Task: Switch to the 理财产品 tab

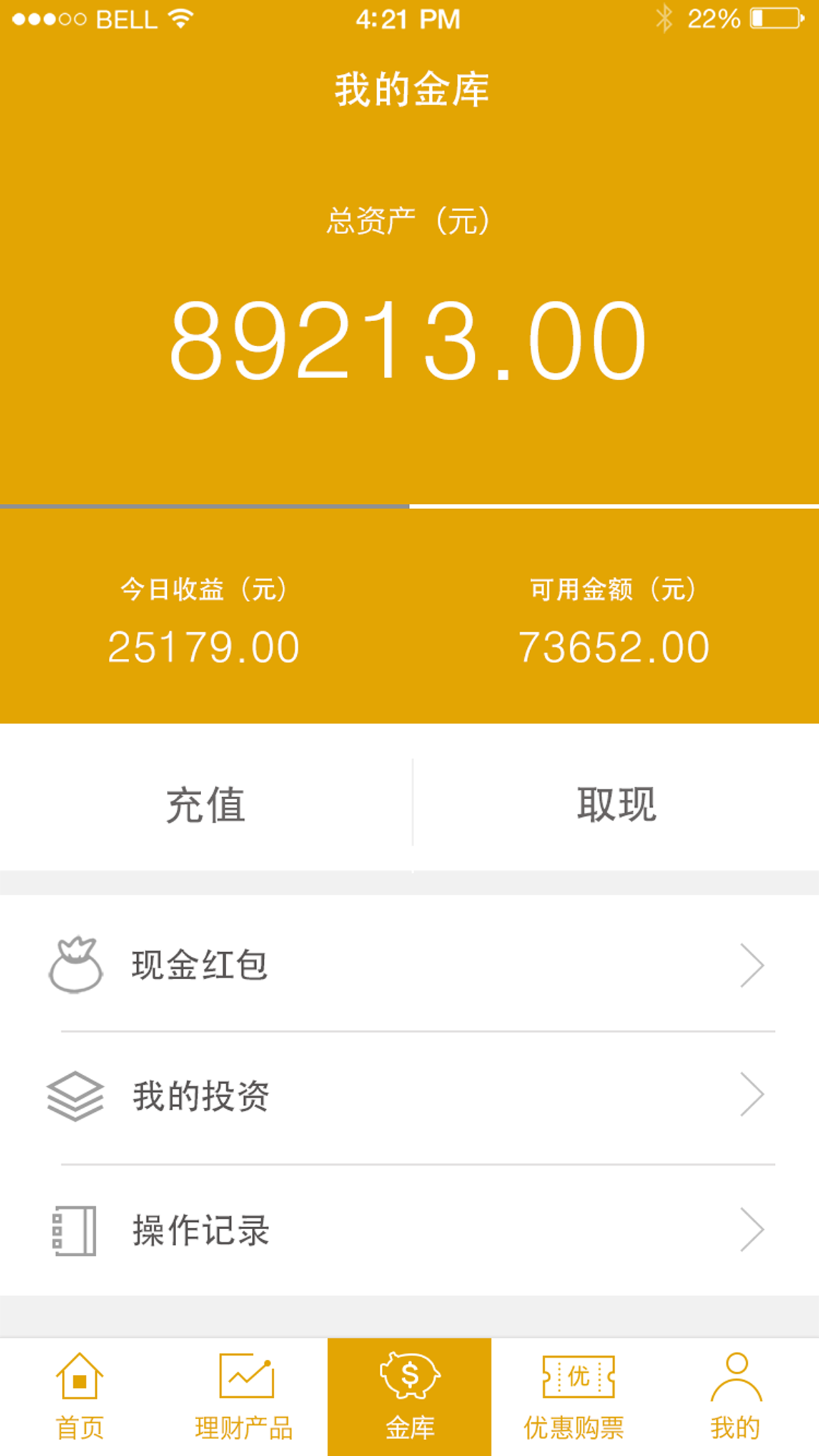Action: pos(244,1397)
